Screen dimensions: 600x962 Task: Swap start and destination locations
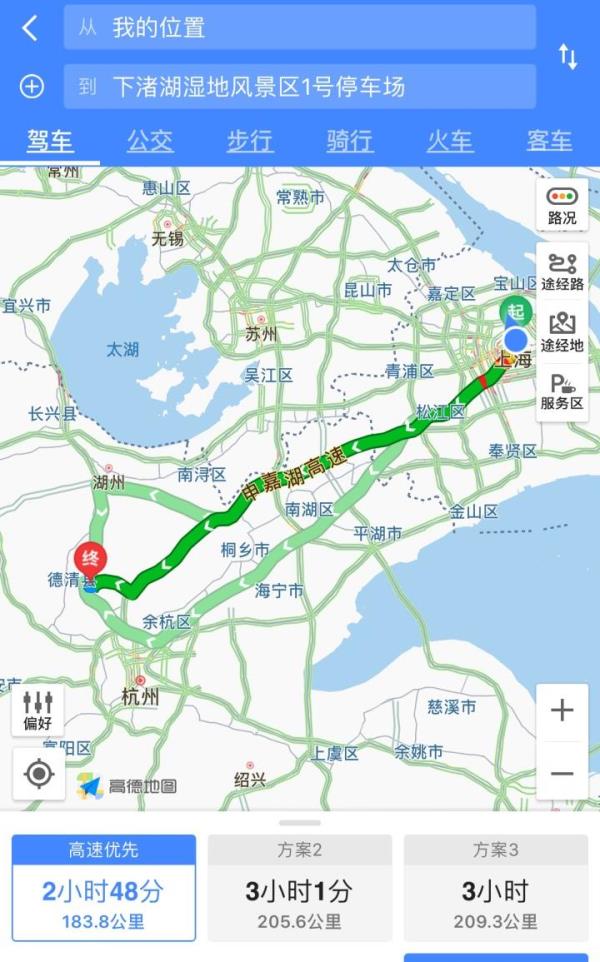coord(568,57)
